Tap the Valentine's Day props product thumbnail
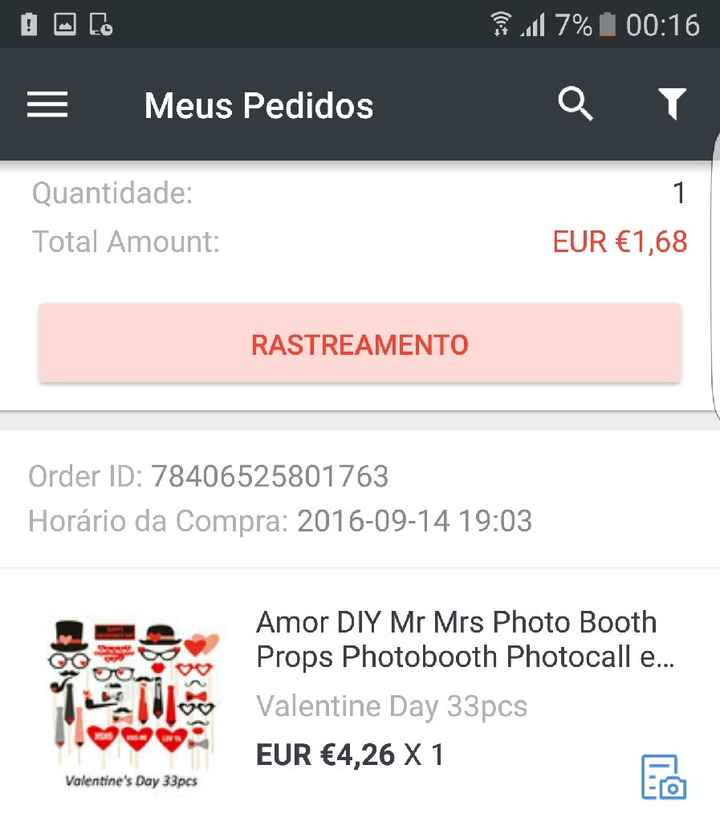 click(128, 700)
